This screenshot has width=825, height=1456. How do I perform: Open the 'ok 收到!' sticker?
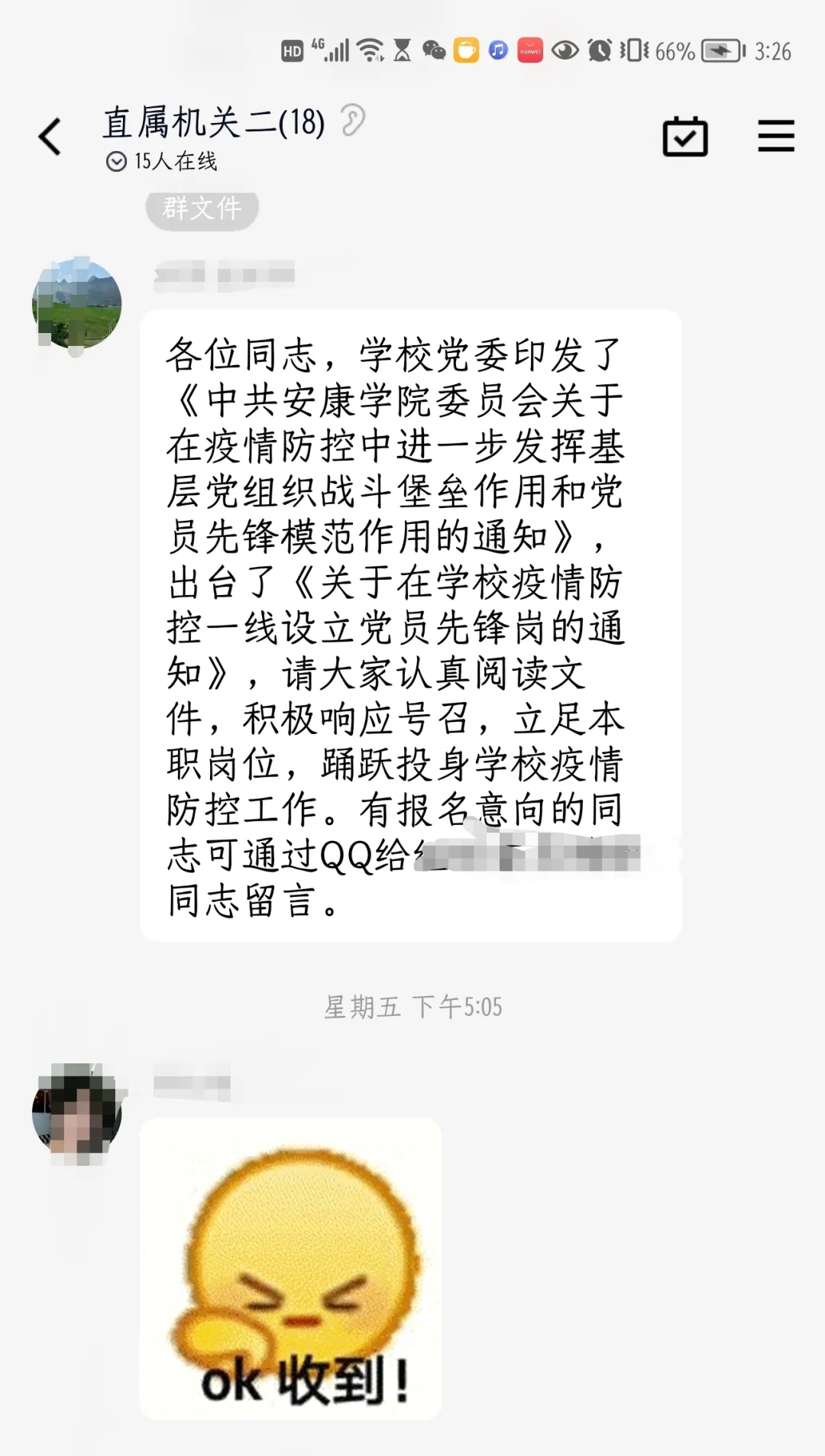pos(291,1269)
